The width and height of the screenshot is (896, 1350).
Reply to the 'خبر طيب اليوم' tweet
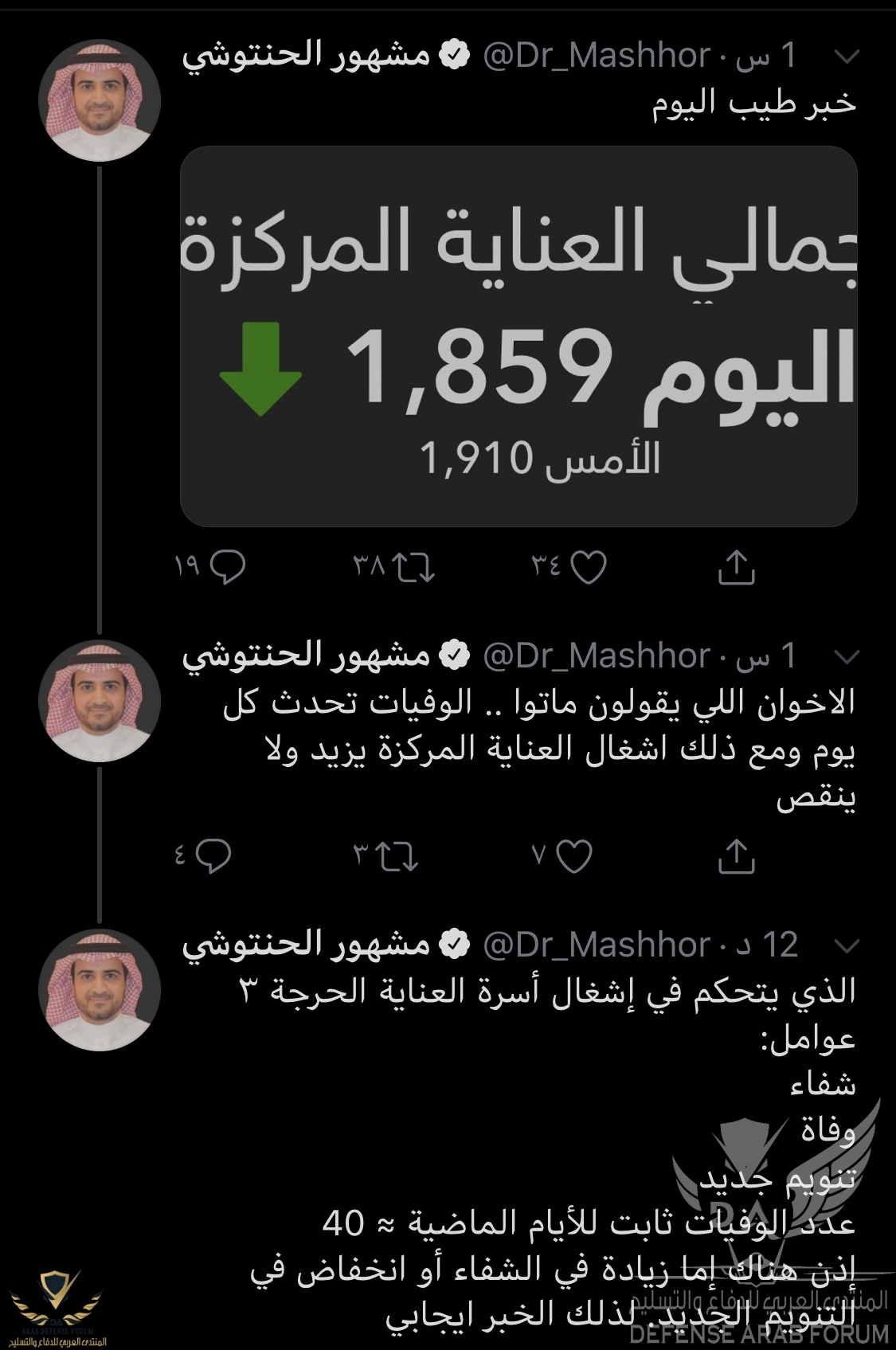[x=228, y=567]
